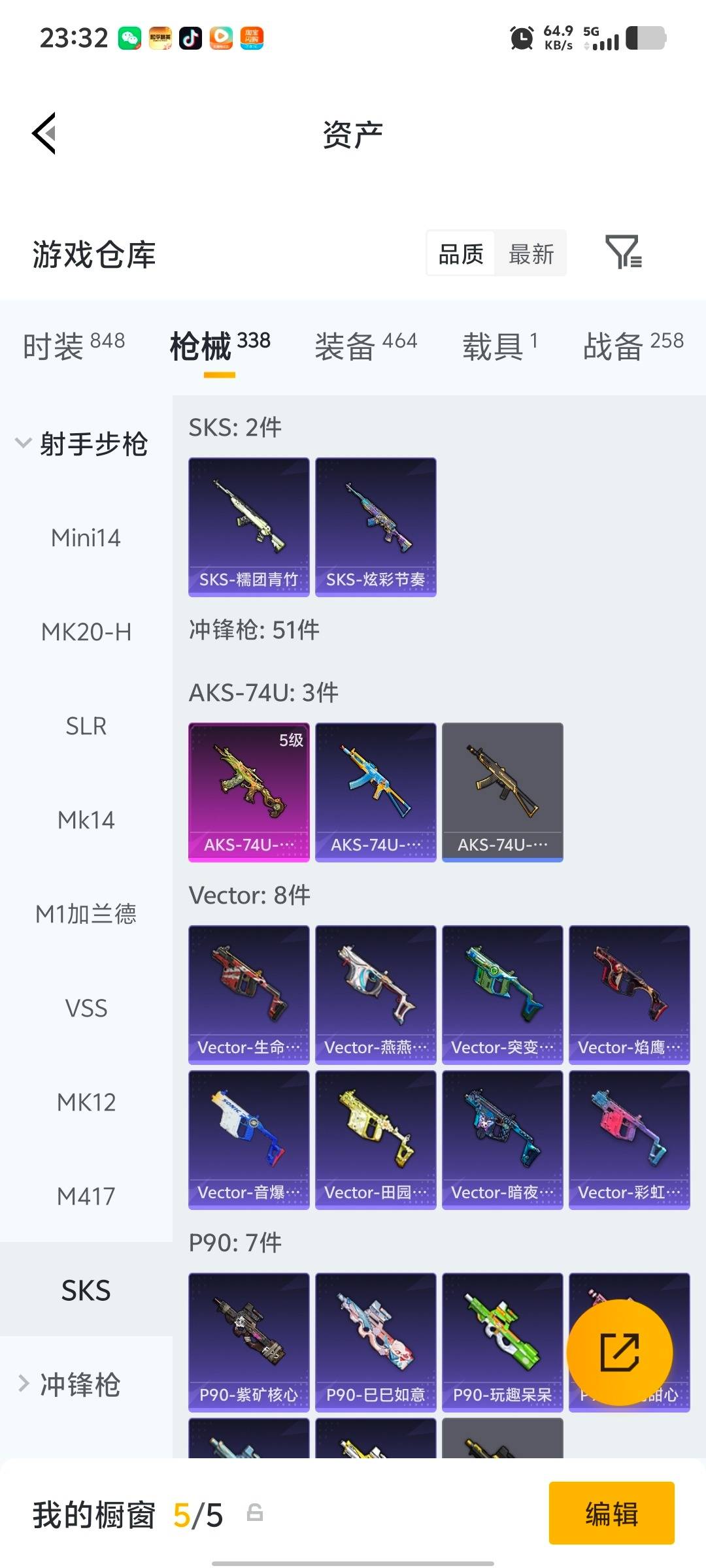This screenshot has height=1568, width=706.
Task: Switch sorting to 最新
Action: (x=531, y=253)
